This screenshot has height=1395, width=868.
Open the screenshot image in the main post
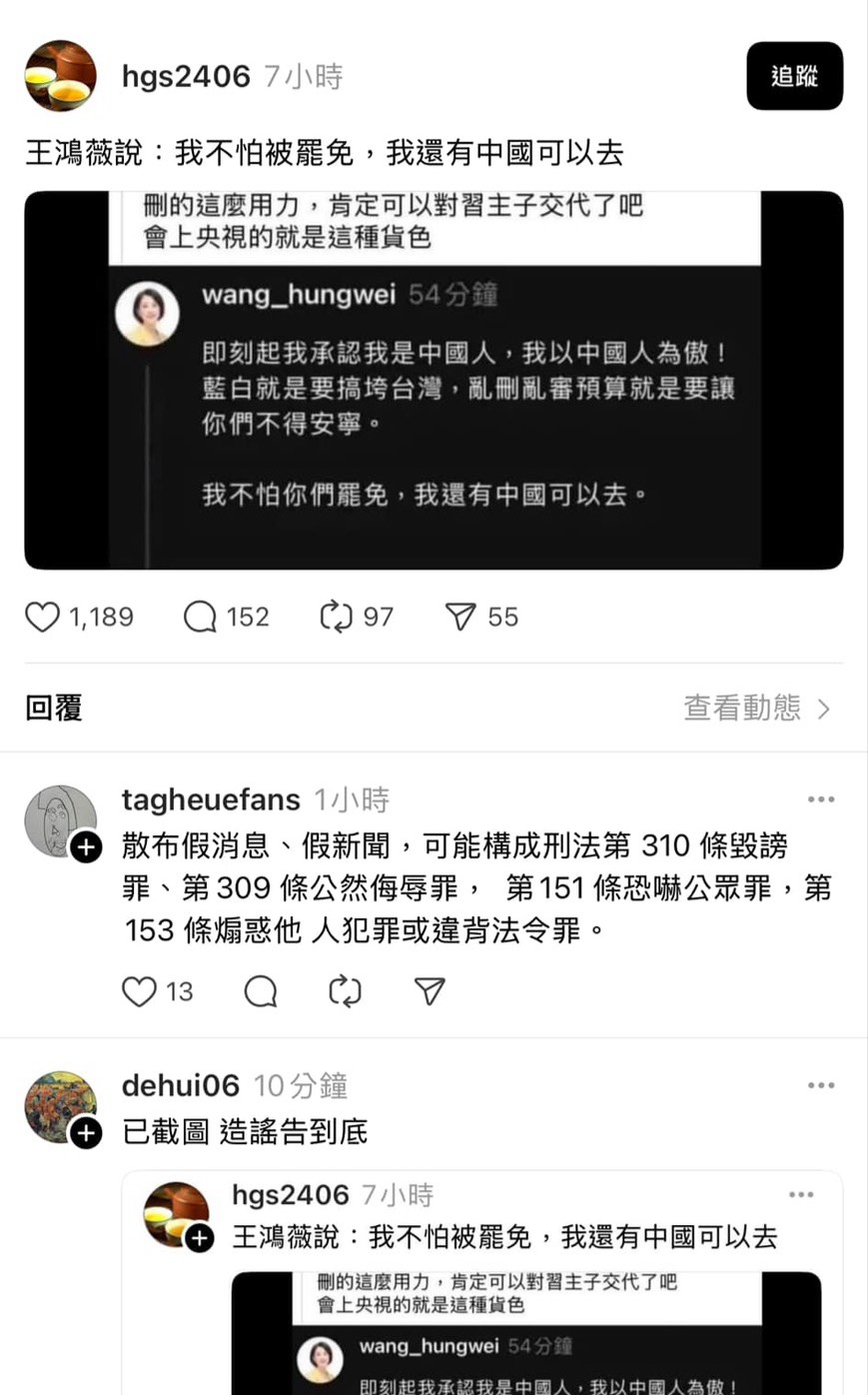(434, 380)
